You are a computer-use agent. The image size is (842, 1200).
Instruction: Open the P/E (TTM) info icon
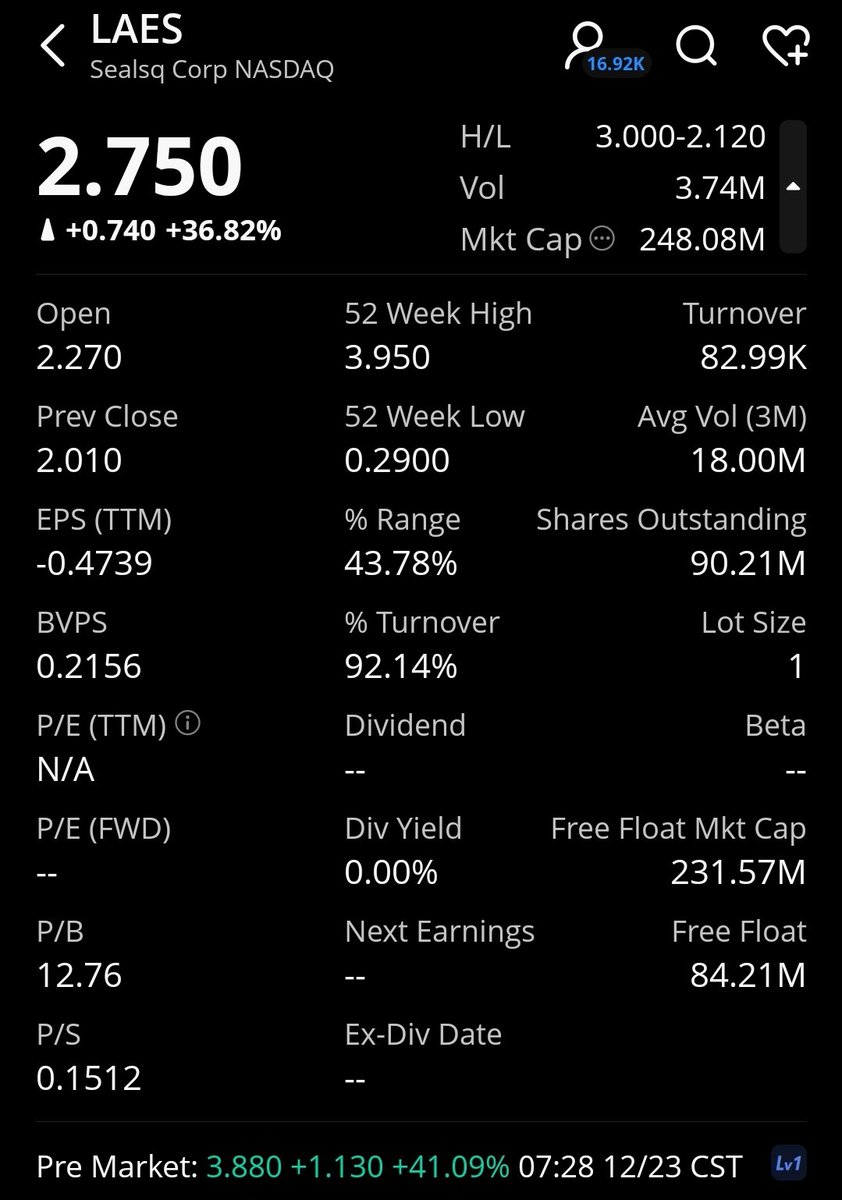(187, 723)
